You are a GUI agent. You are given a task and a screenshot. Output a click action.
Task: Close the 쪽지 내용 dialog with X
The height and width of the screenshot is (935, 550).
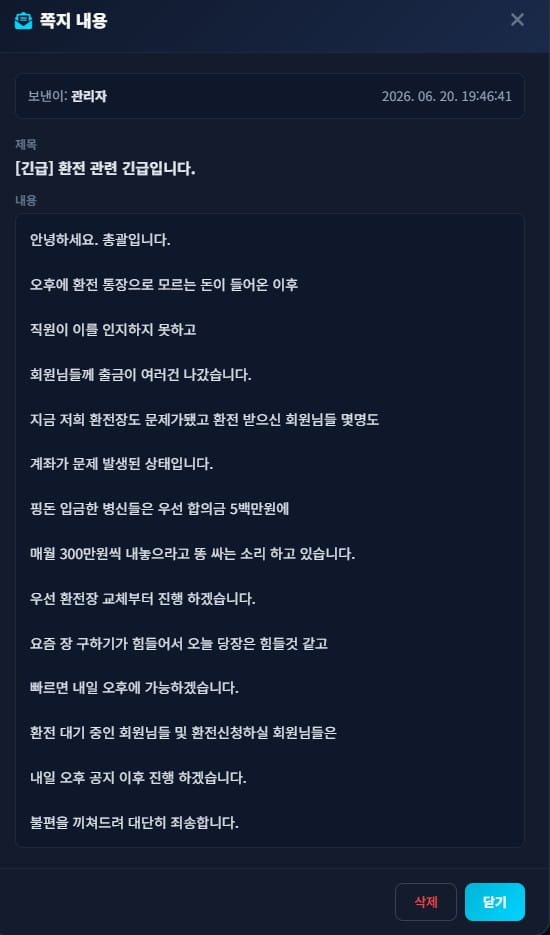point(517,20)
